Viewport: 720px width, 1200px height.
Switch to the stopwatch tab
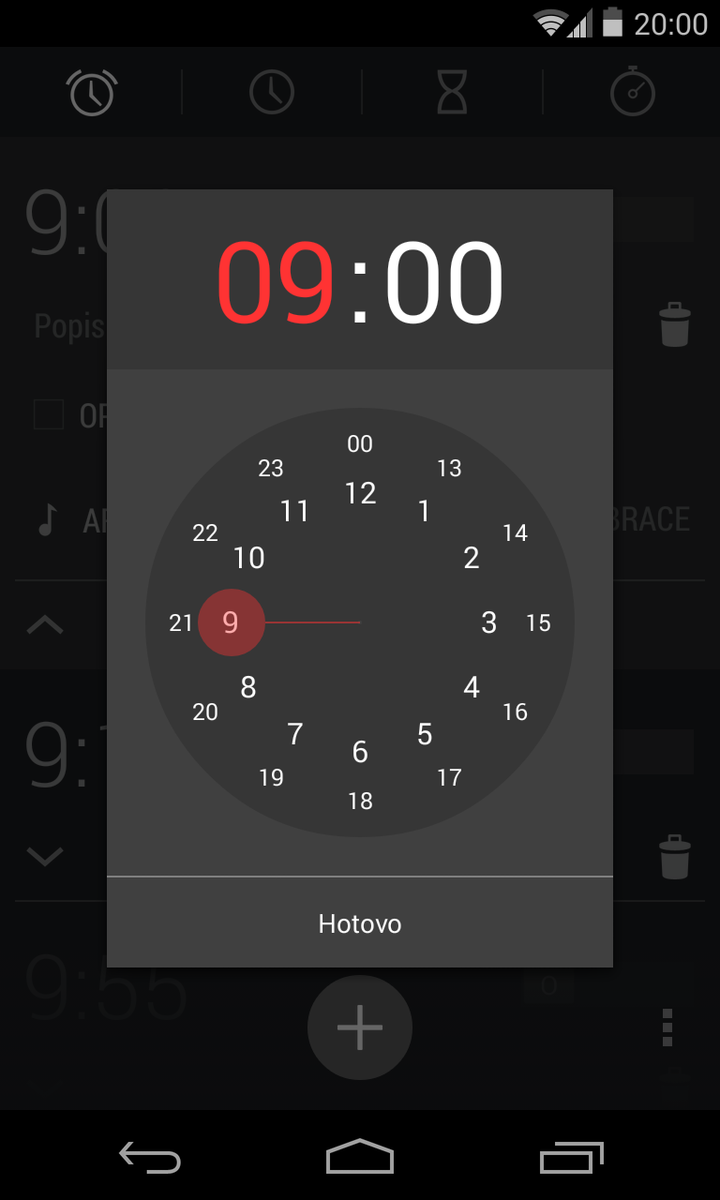[x=632, y=92]
